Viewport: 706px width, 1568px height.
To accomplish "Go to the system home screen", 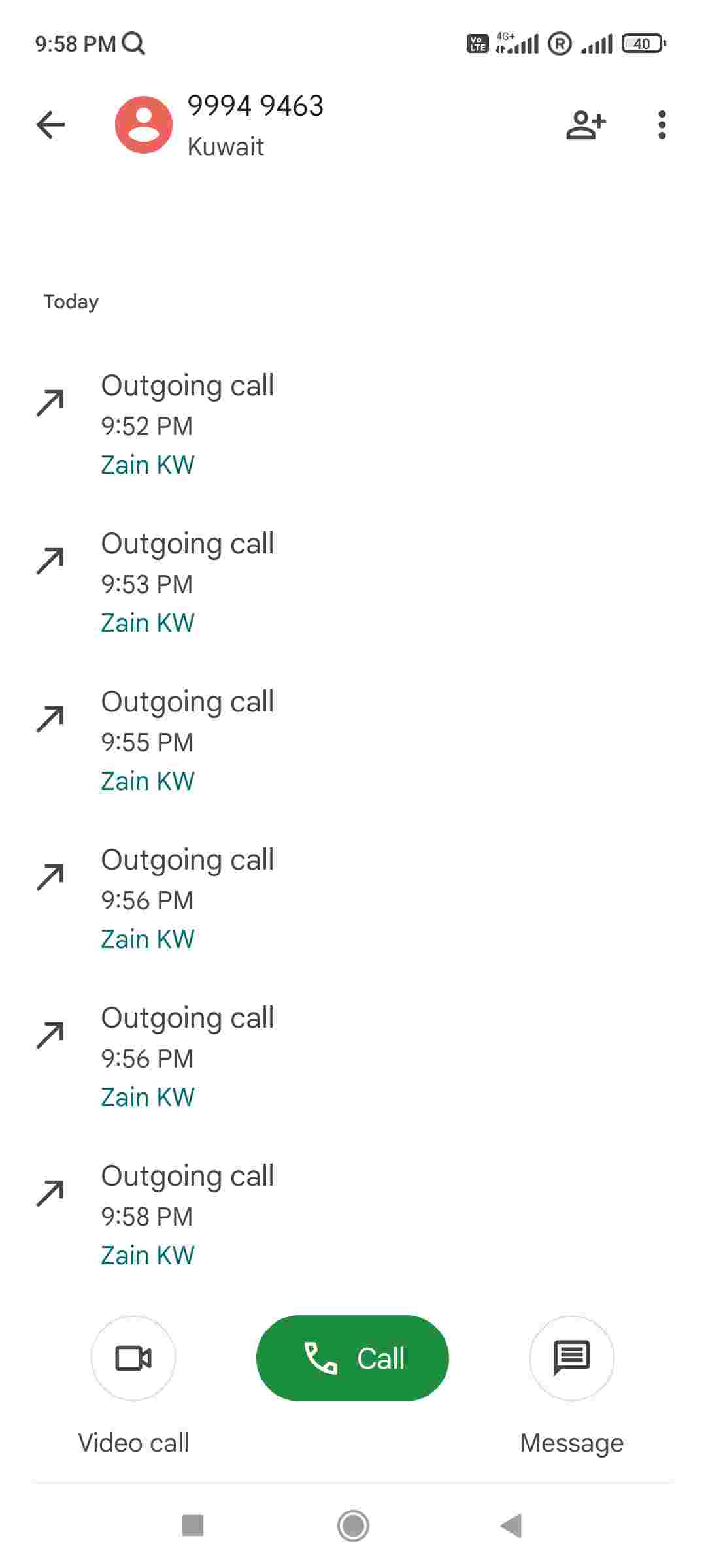I will (x=353, y=1526).
